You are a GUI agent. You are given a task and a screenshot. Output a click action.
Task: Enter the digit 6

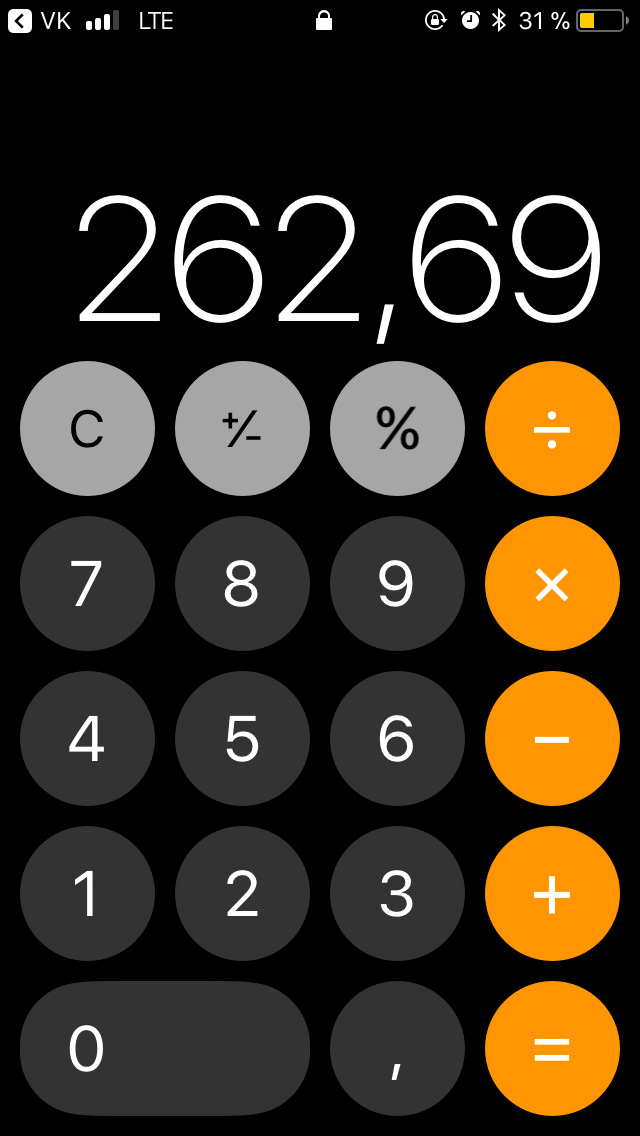click(x=397, y=738)
